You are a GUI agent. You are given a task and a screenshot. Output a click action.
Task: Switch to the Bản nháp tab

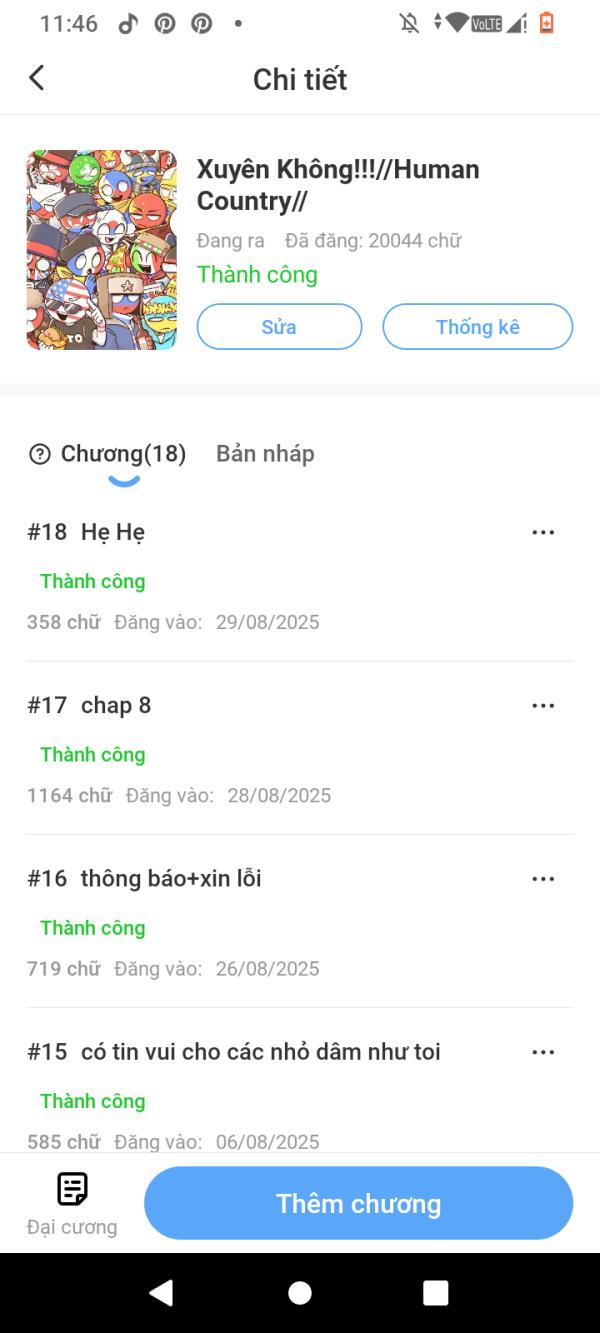tap(265, 454)
